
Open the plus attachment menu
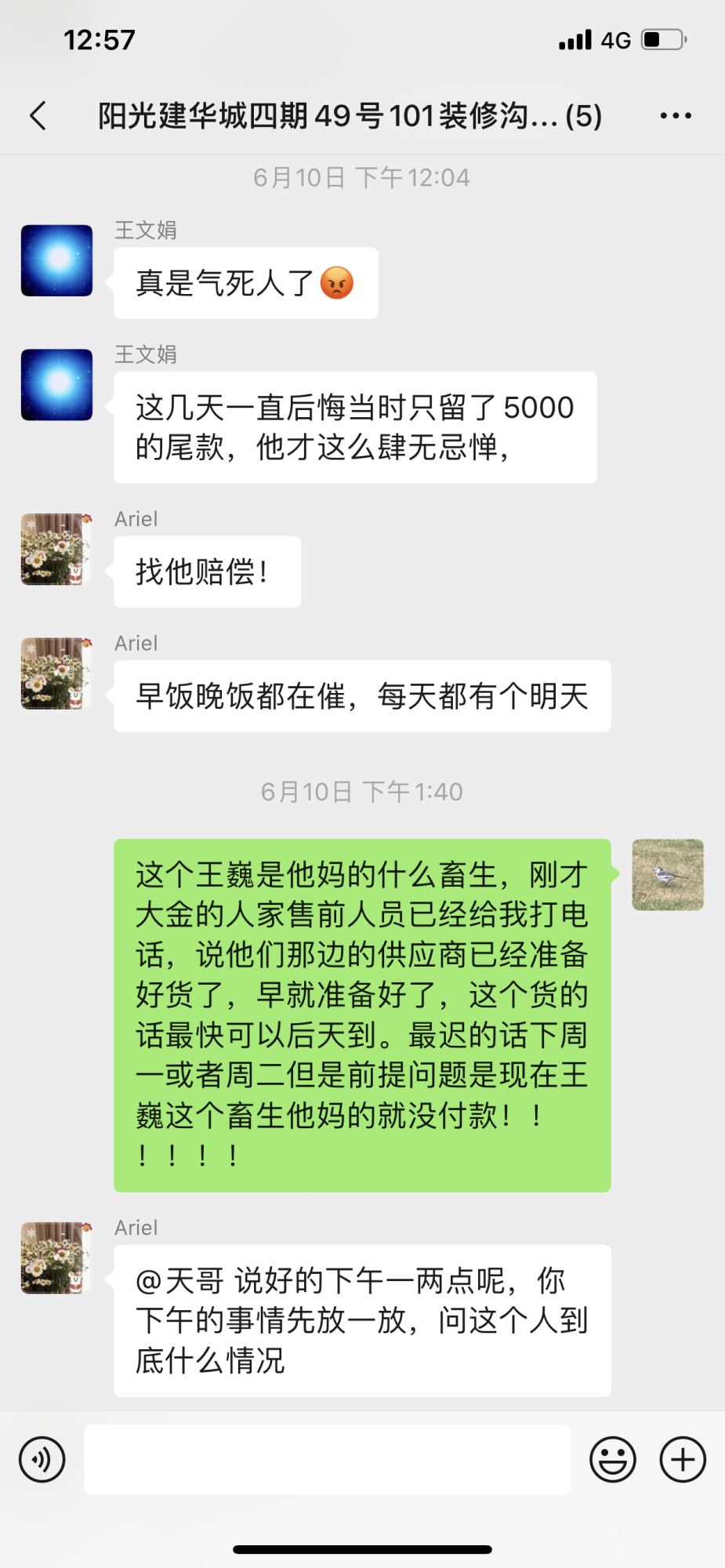click(682, 1459)
